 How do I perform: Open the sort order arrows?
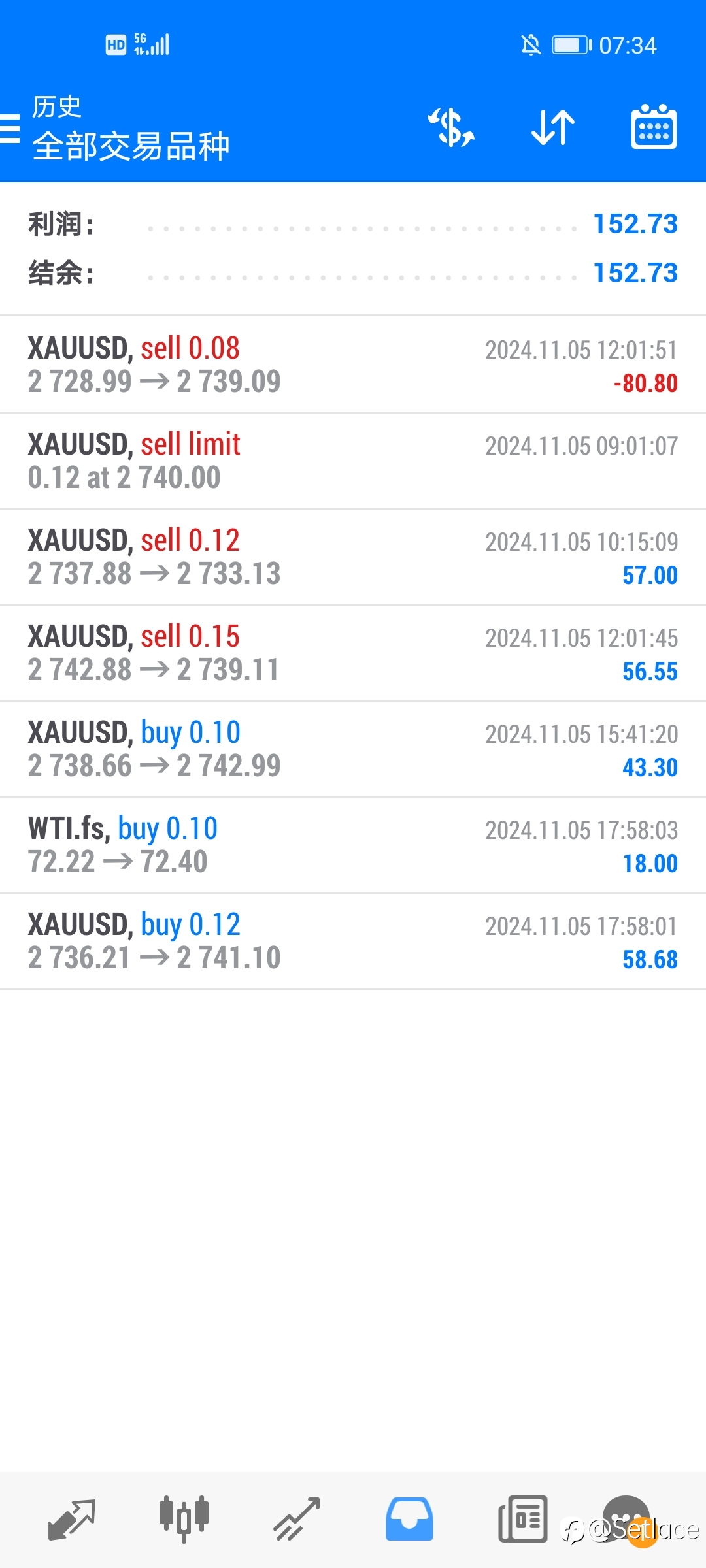click(x=553, y=127)
